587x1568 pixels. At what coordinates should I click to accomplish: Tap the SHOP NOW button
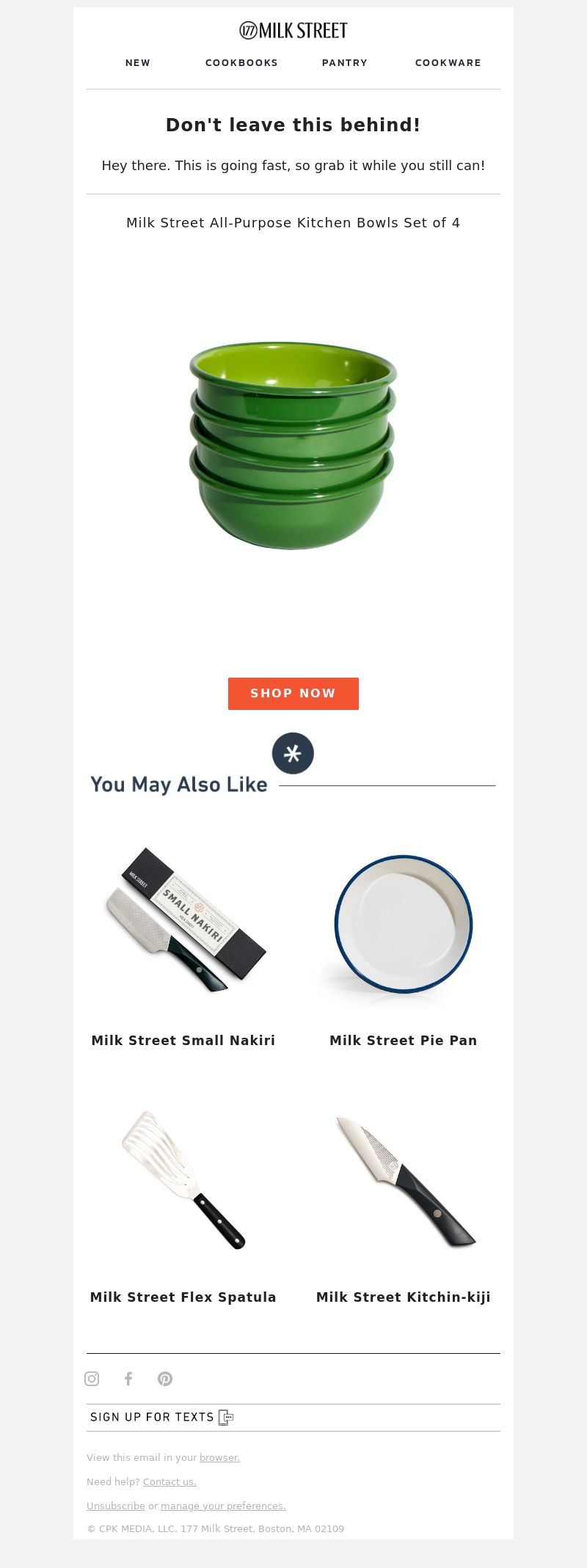pos(293,693)
